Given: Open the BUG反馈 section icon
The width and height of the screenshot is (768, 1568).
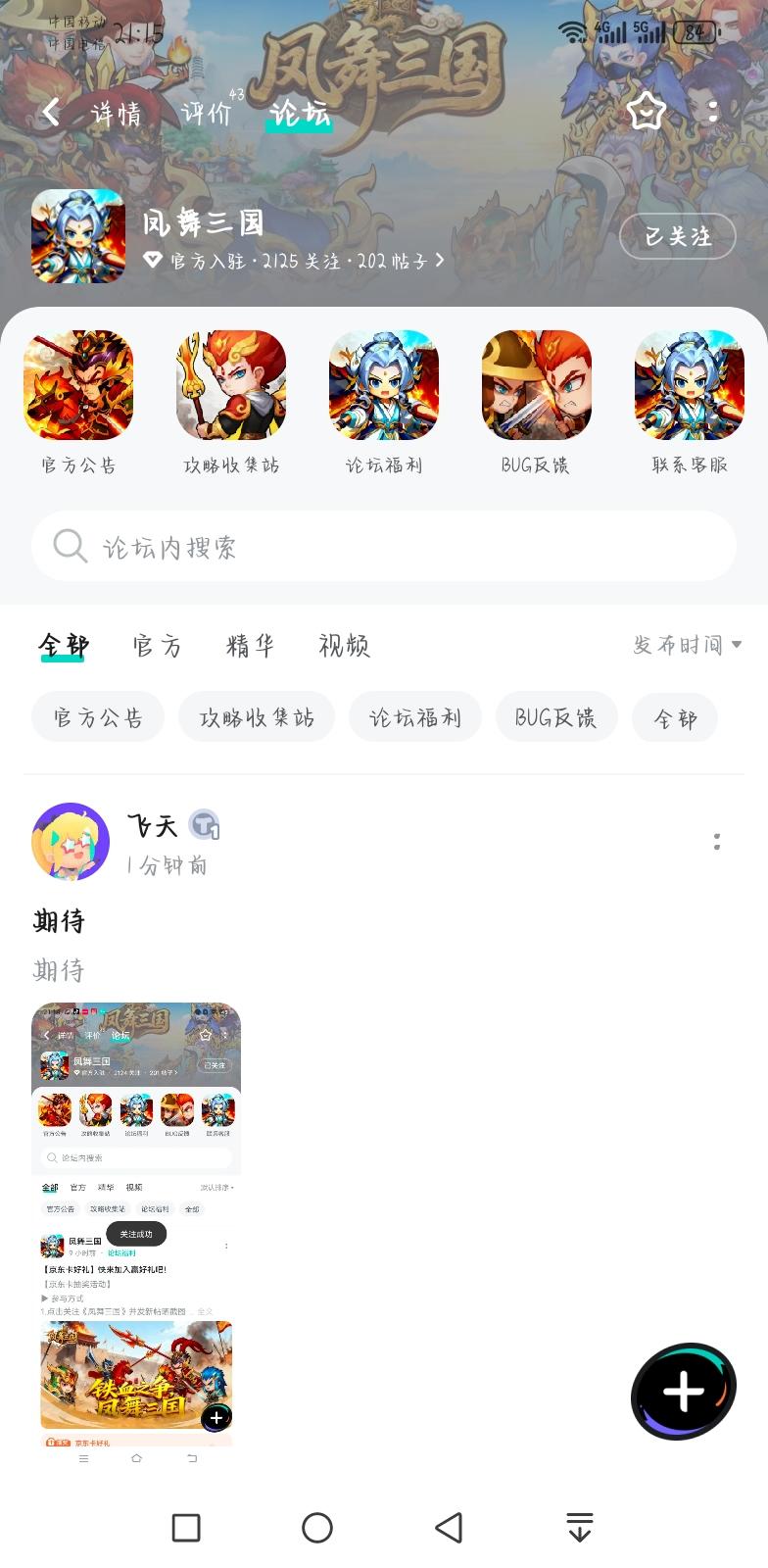Looking at the screenshot, I should pyautogui.click(x=536, y=384).
